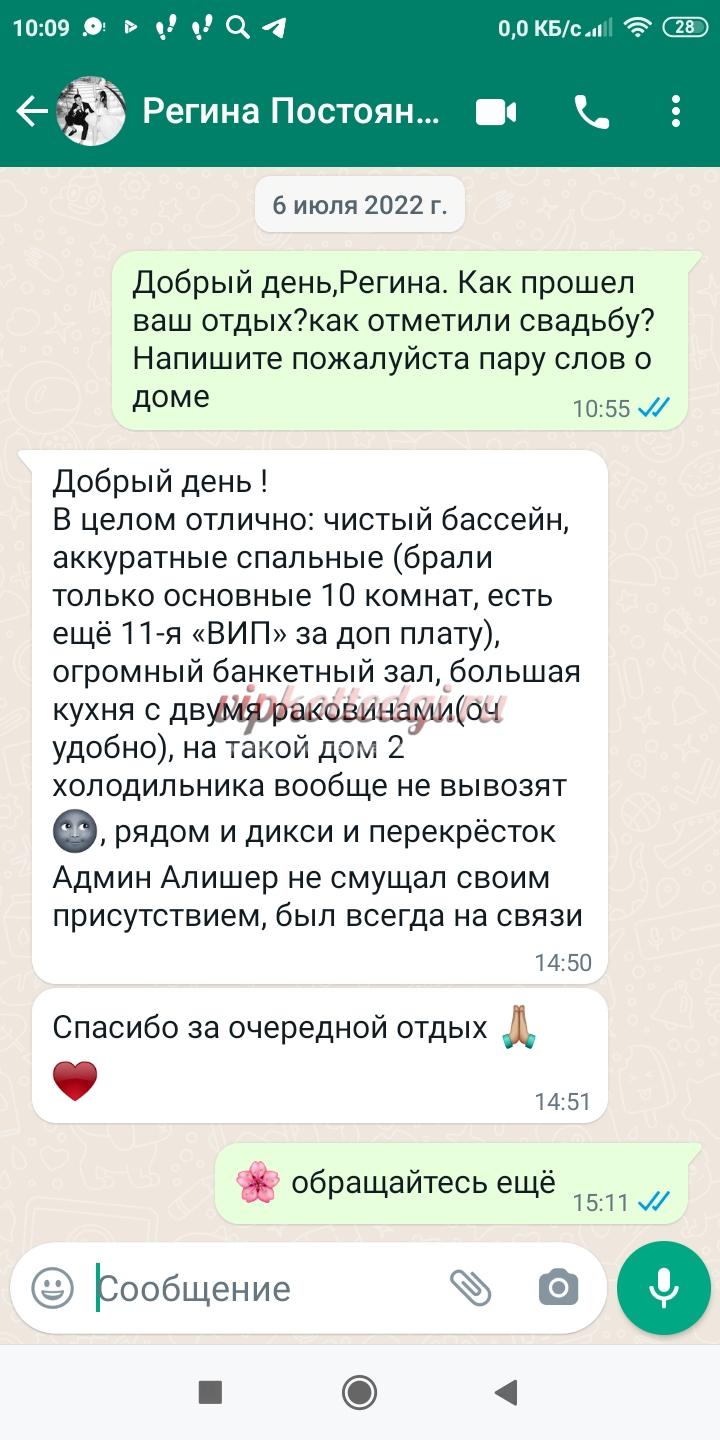Record a voice message with microphone
This screenshot has width=720, height=1440.
pyautogui.click(x=664, y=1288)
